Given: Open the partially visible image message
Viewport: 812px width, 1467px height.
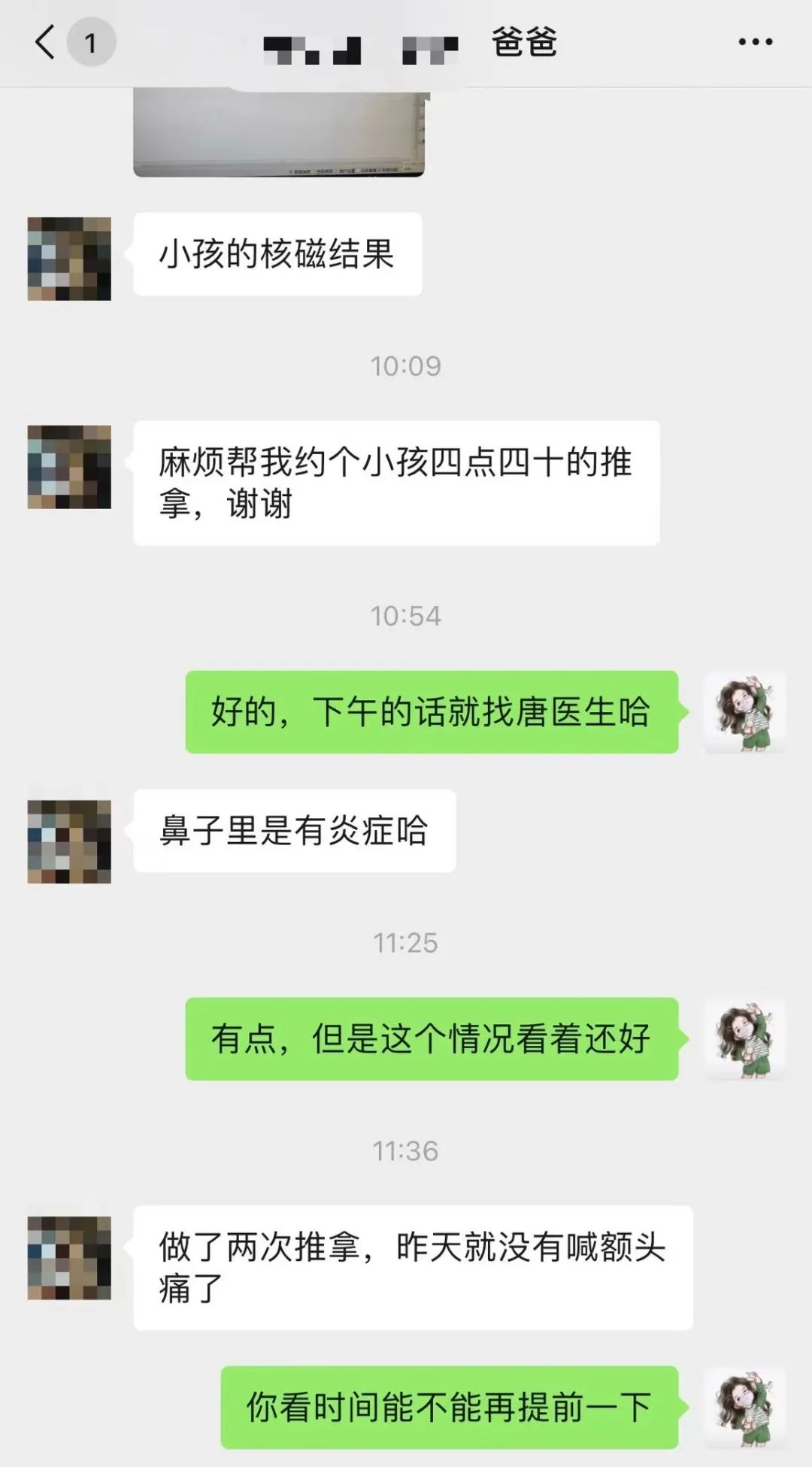Looking at the screenshot, I should point(280,133).
